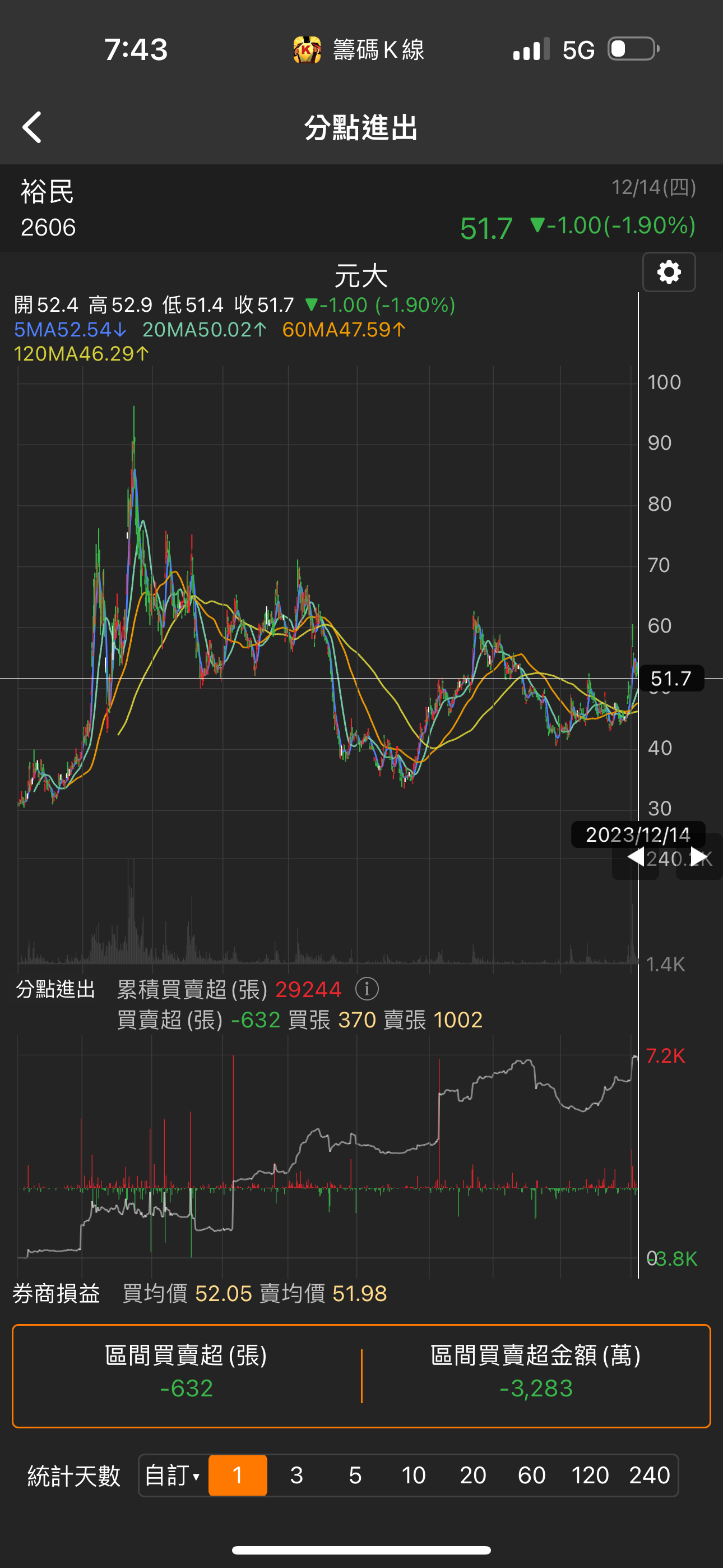The image size is (723, 1568).
Task: Tap the right arrow to go to next date
Action: [x=697, y=856]
